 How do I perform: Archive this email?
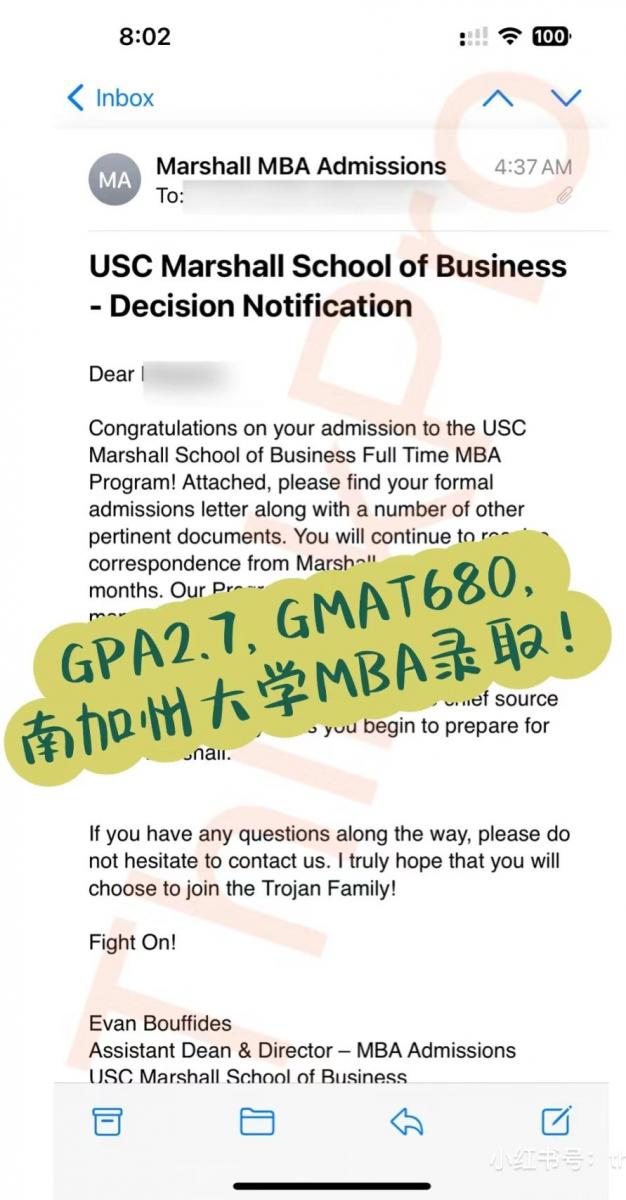pyautogui.click(x=107, y=1121)
